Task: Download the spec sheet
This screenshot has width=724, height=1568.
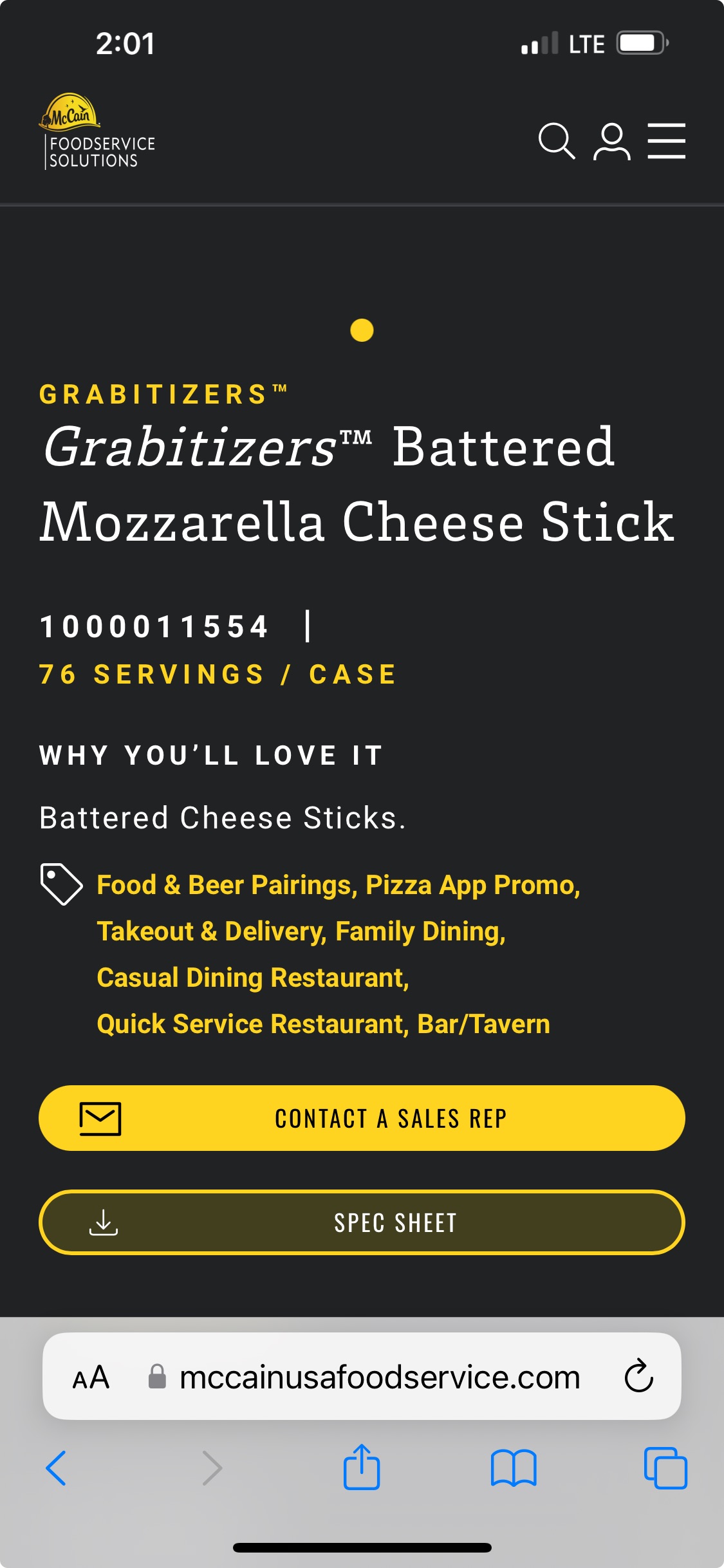Action: 362,1222
